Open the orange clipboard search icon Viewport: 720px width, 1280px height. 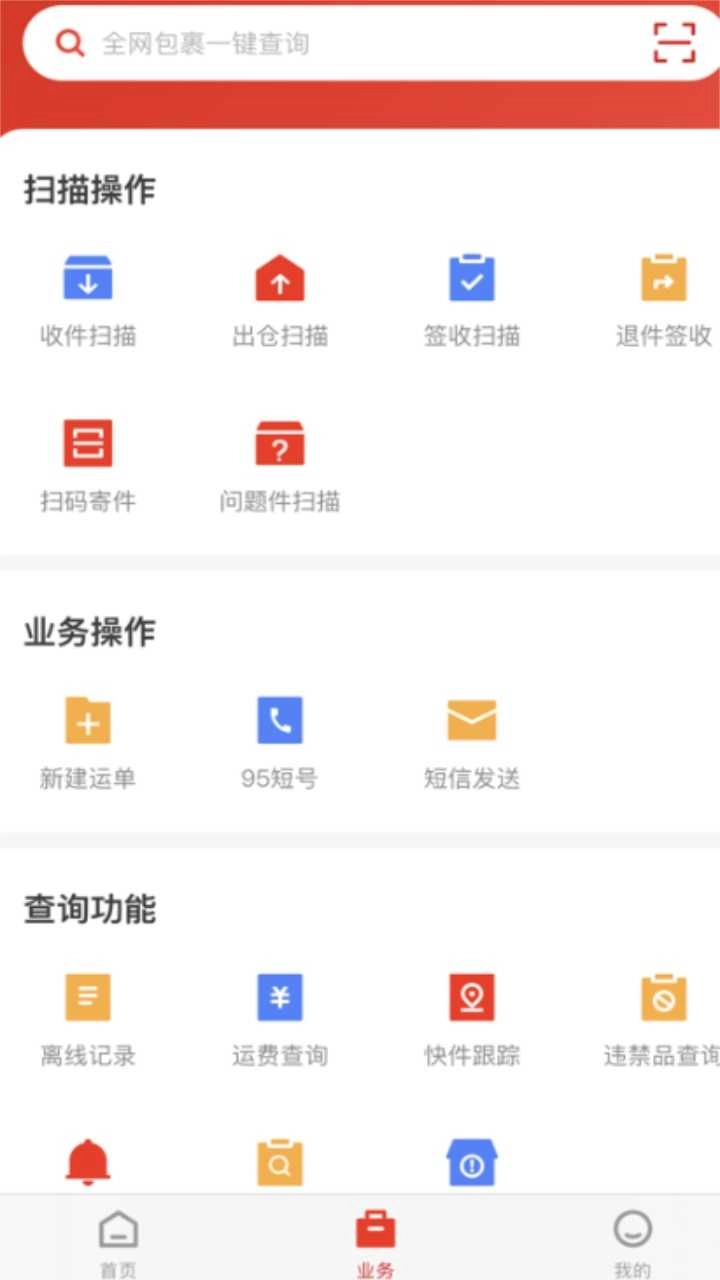(280, 1160)
